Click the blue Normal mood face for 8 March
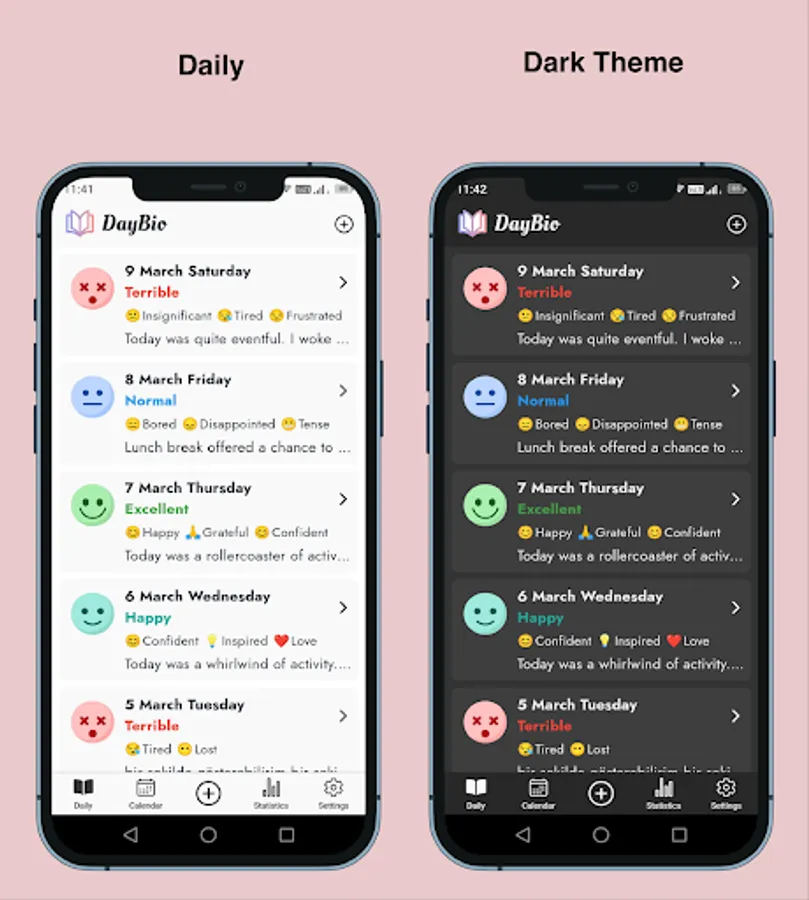Viewport: 809px width, 900px height. pyautogui.click(x=92, y=397)
